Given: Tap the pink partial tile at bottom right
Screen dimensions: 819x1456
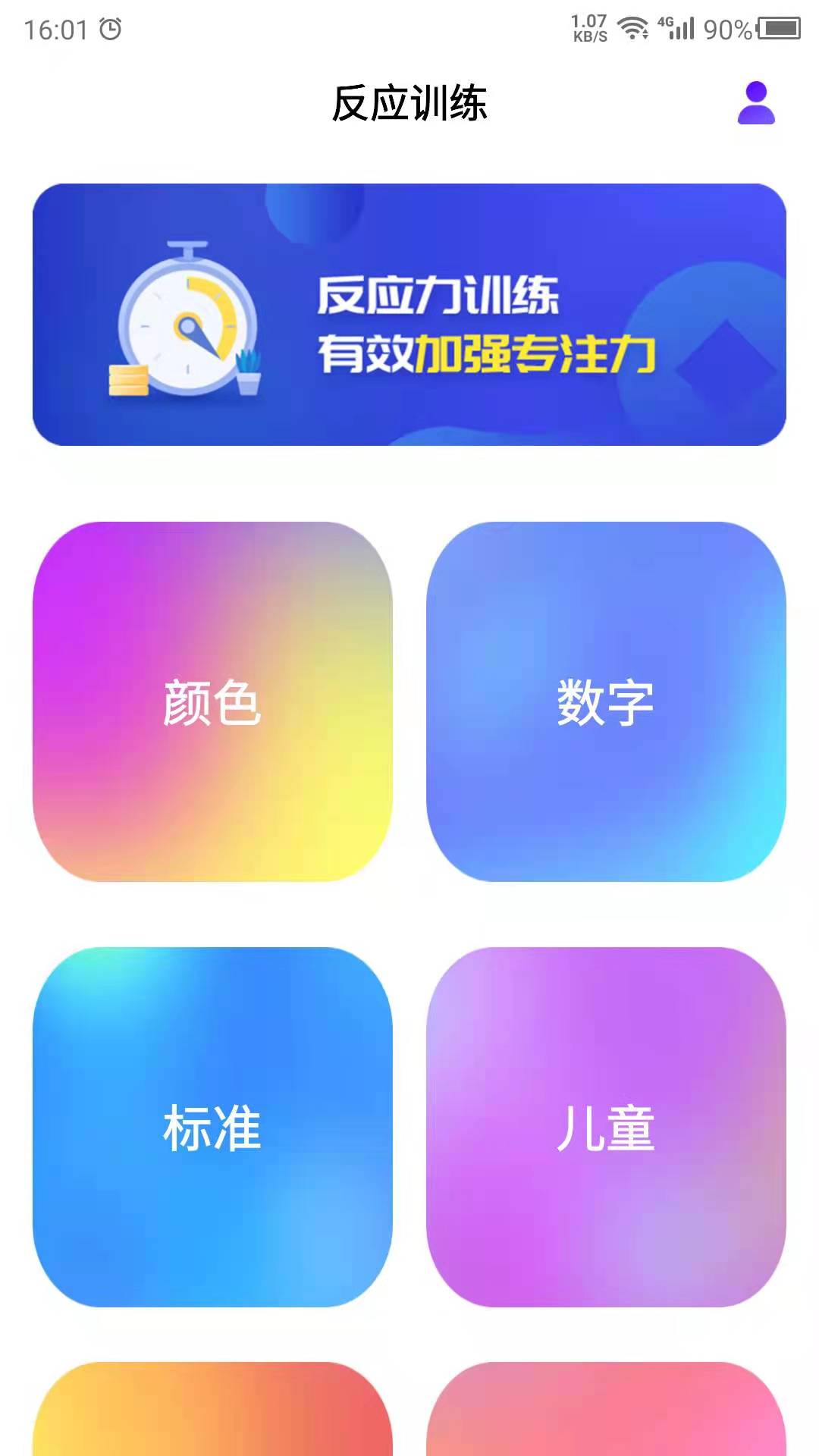Looking at the screenshot, I should pos(607,1426).
